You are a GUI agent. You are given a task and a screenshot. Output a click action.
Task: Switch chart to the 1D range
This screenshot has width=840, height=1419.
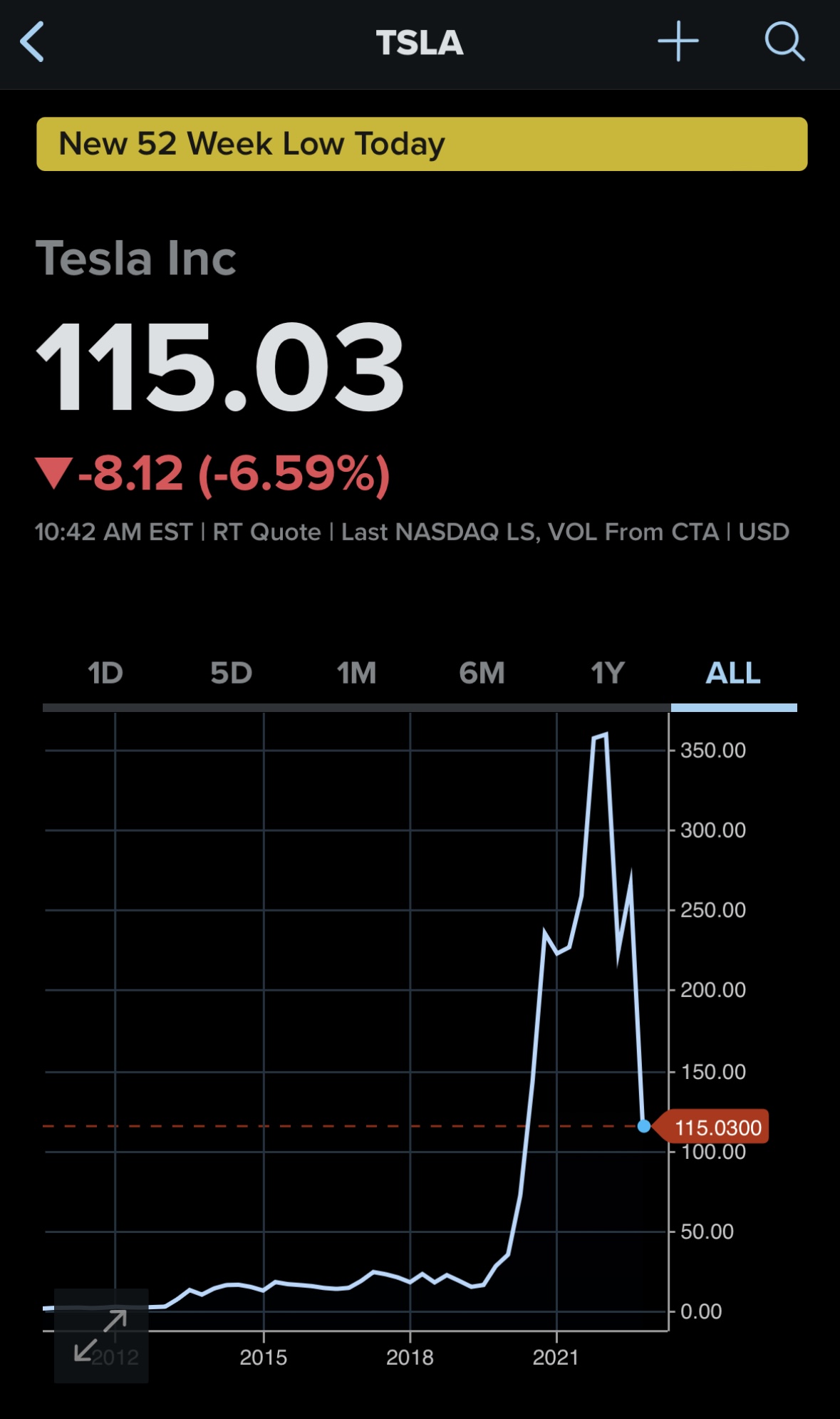[x=105, y=673]
